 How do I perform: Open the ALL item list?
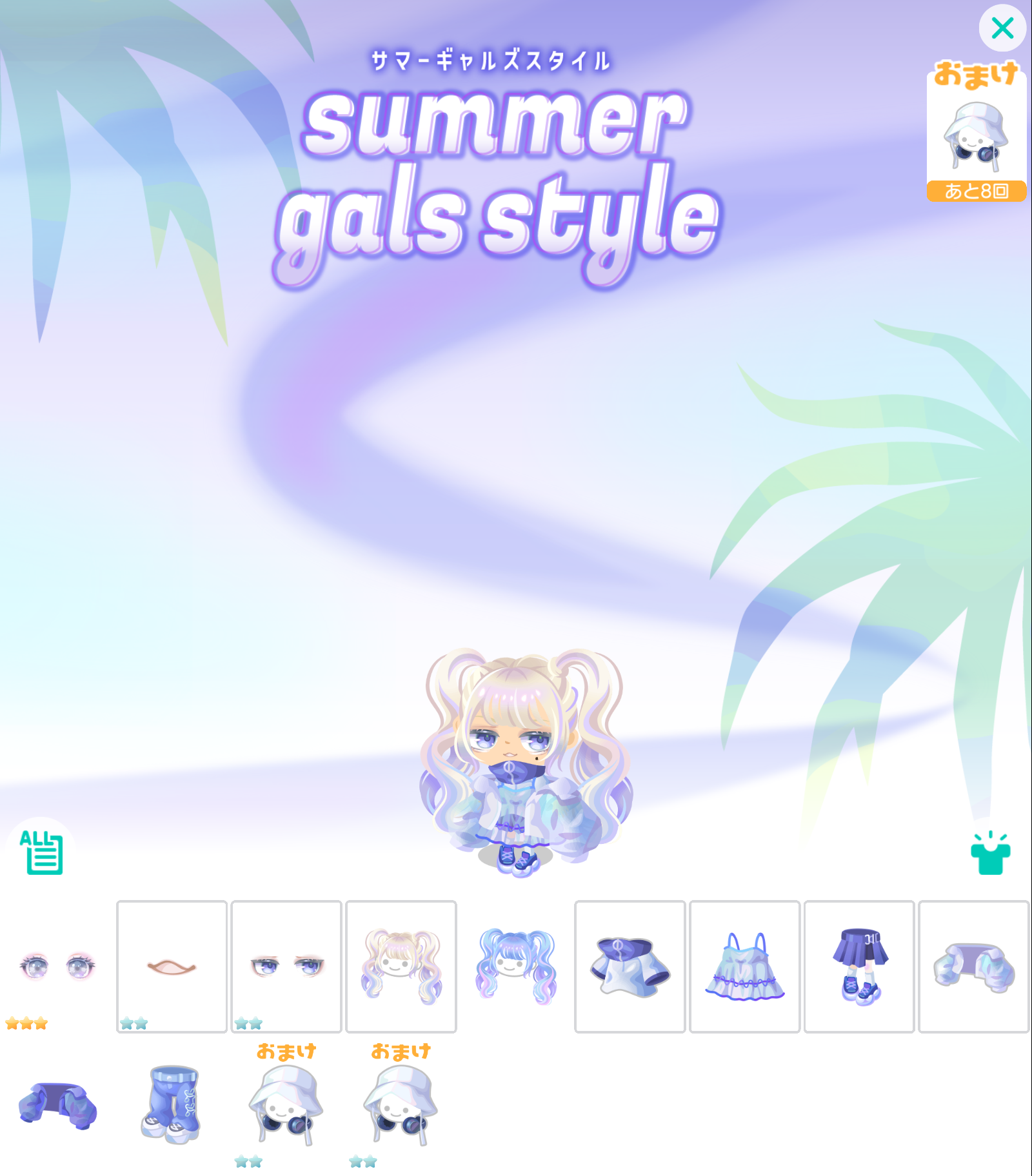coord(41,852)
